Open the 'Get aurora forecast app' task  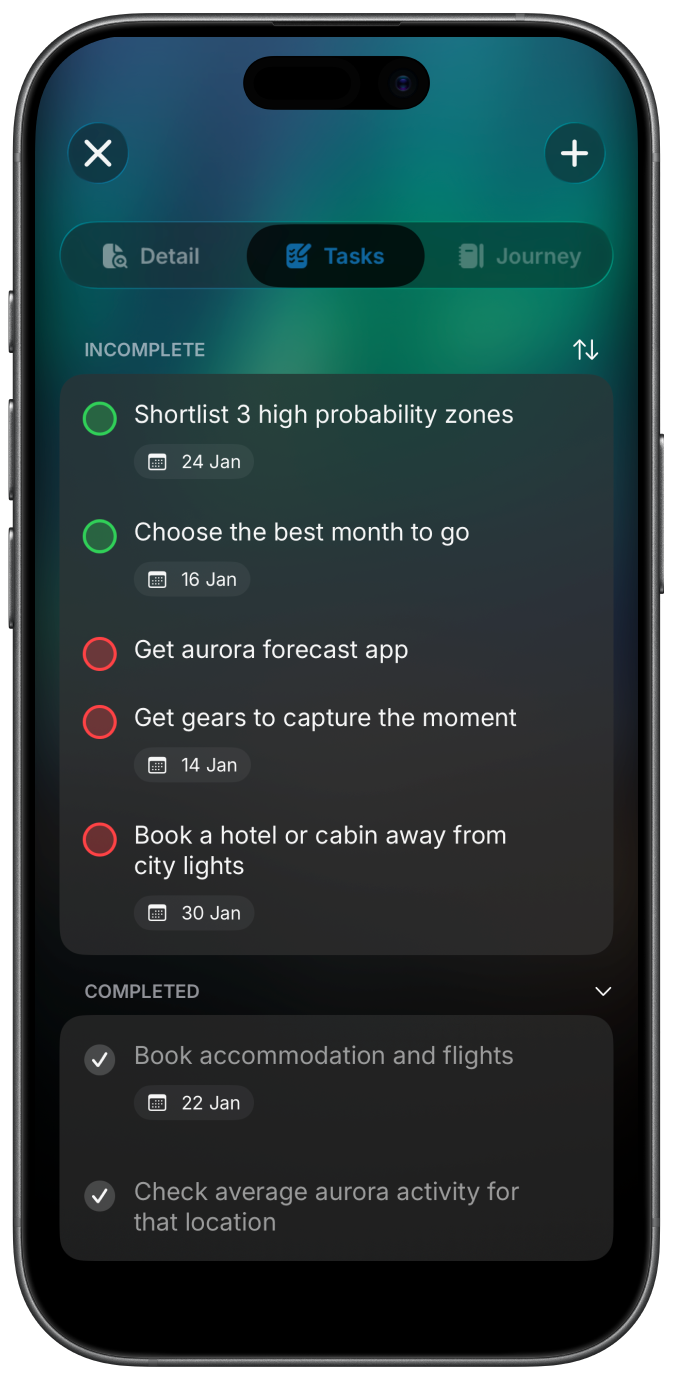pos(271,650)
